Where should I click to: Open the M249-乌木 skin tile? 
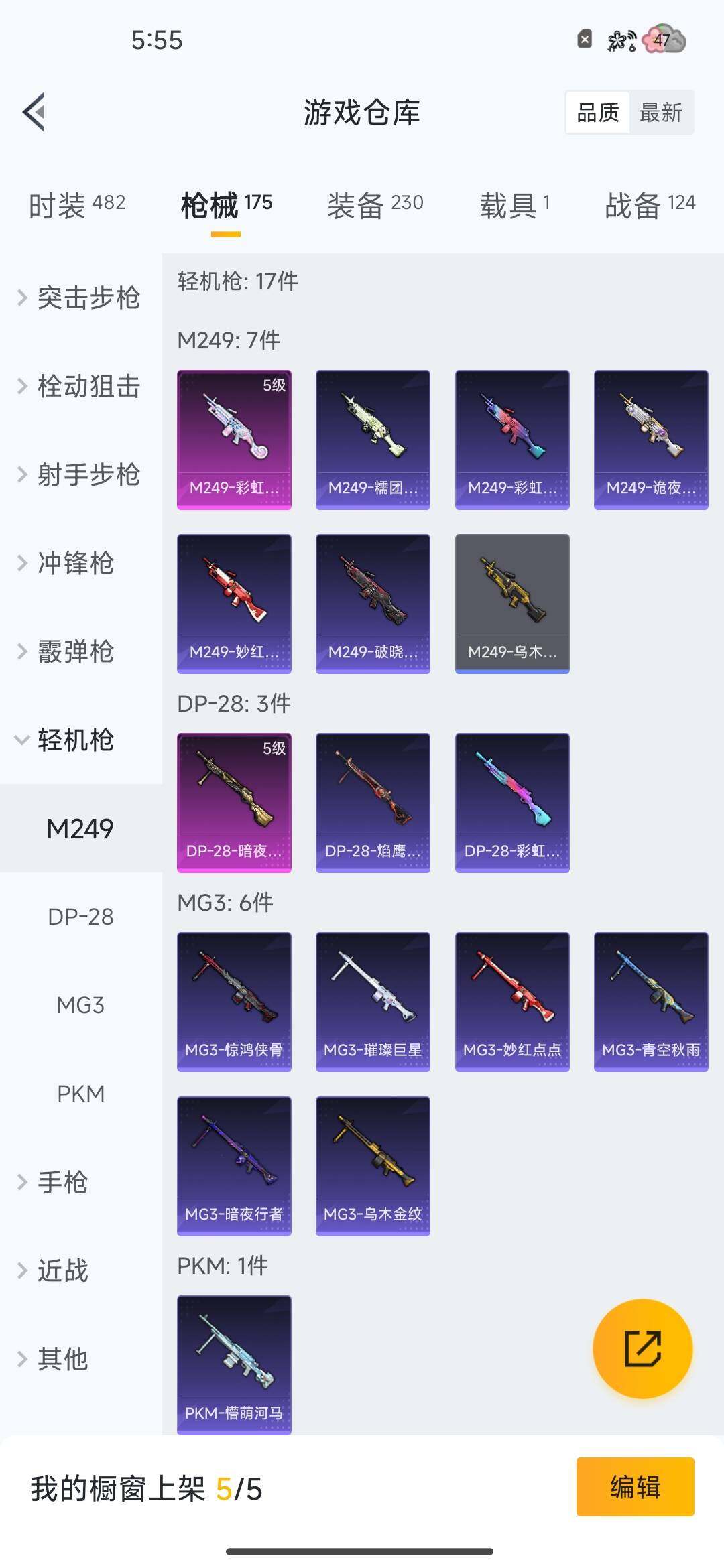tap(512, 603)
